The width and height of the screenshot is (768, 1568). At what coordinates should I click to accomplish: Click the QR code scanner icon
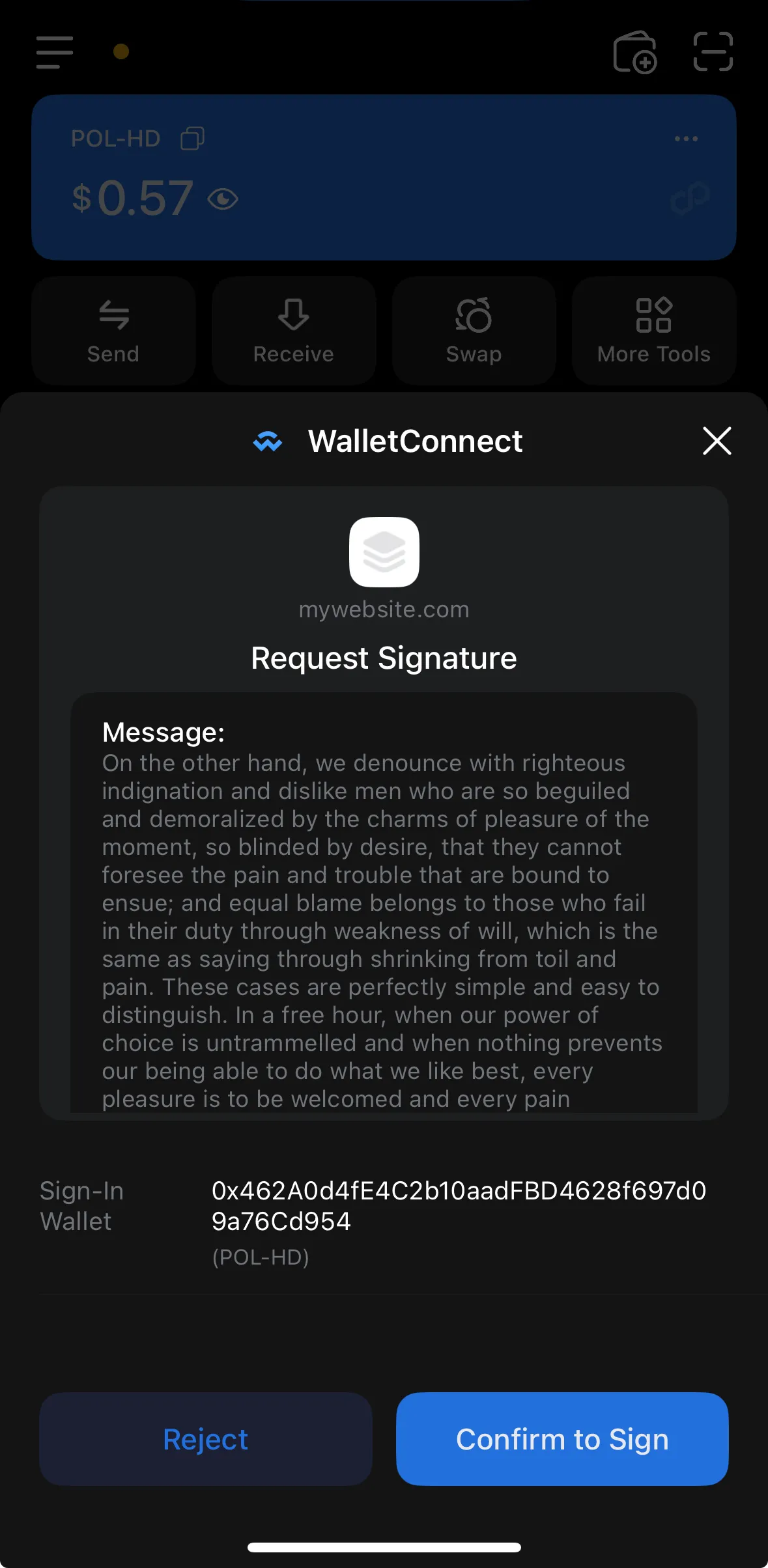click(x=714, y=52)
